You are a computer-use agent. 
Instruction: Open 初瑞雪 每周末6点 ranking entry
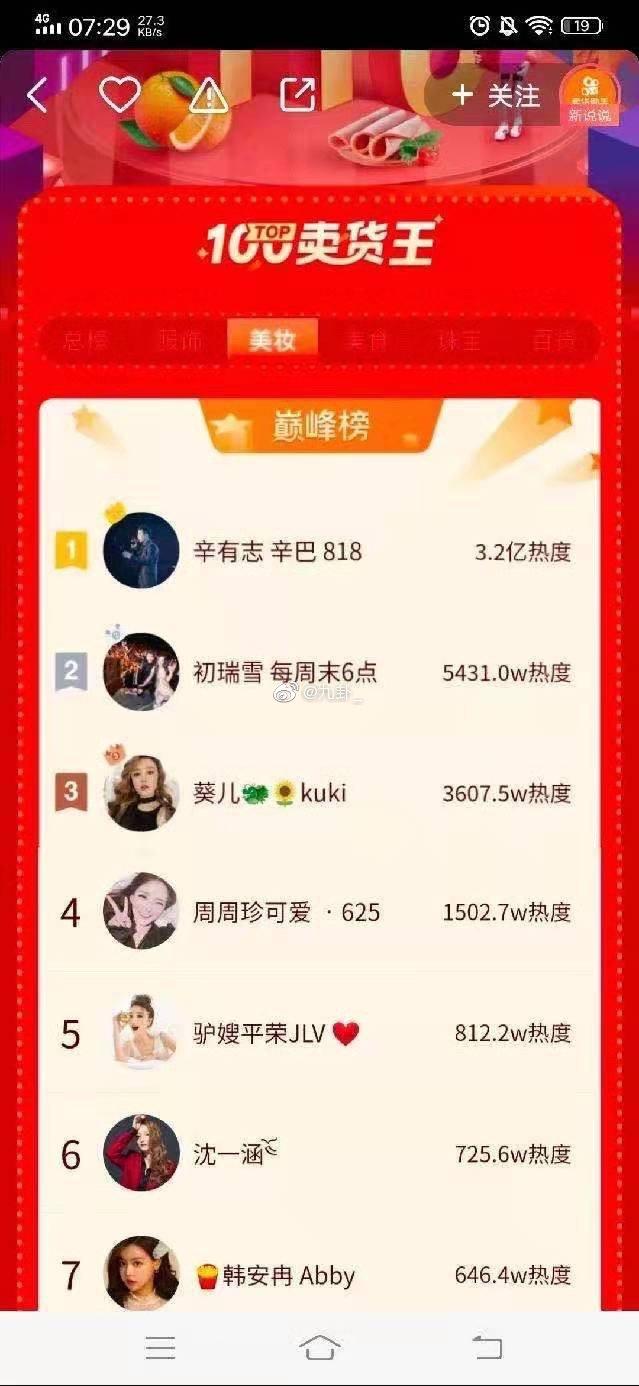(x=320, y=672)
